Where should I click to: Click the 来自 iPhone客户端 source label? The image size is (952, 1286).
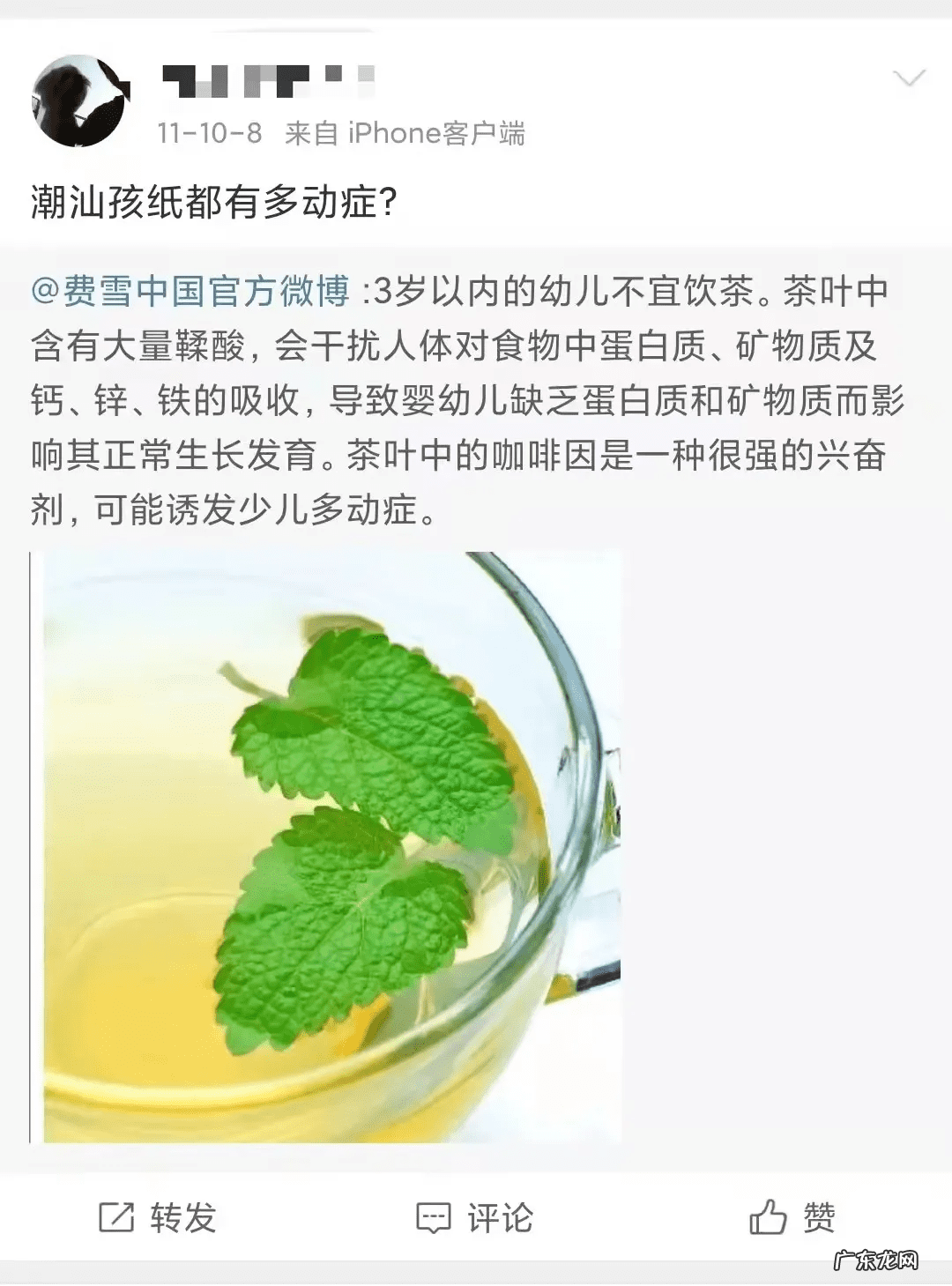coord(405,134)
